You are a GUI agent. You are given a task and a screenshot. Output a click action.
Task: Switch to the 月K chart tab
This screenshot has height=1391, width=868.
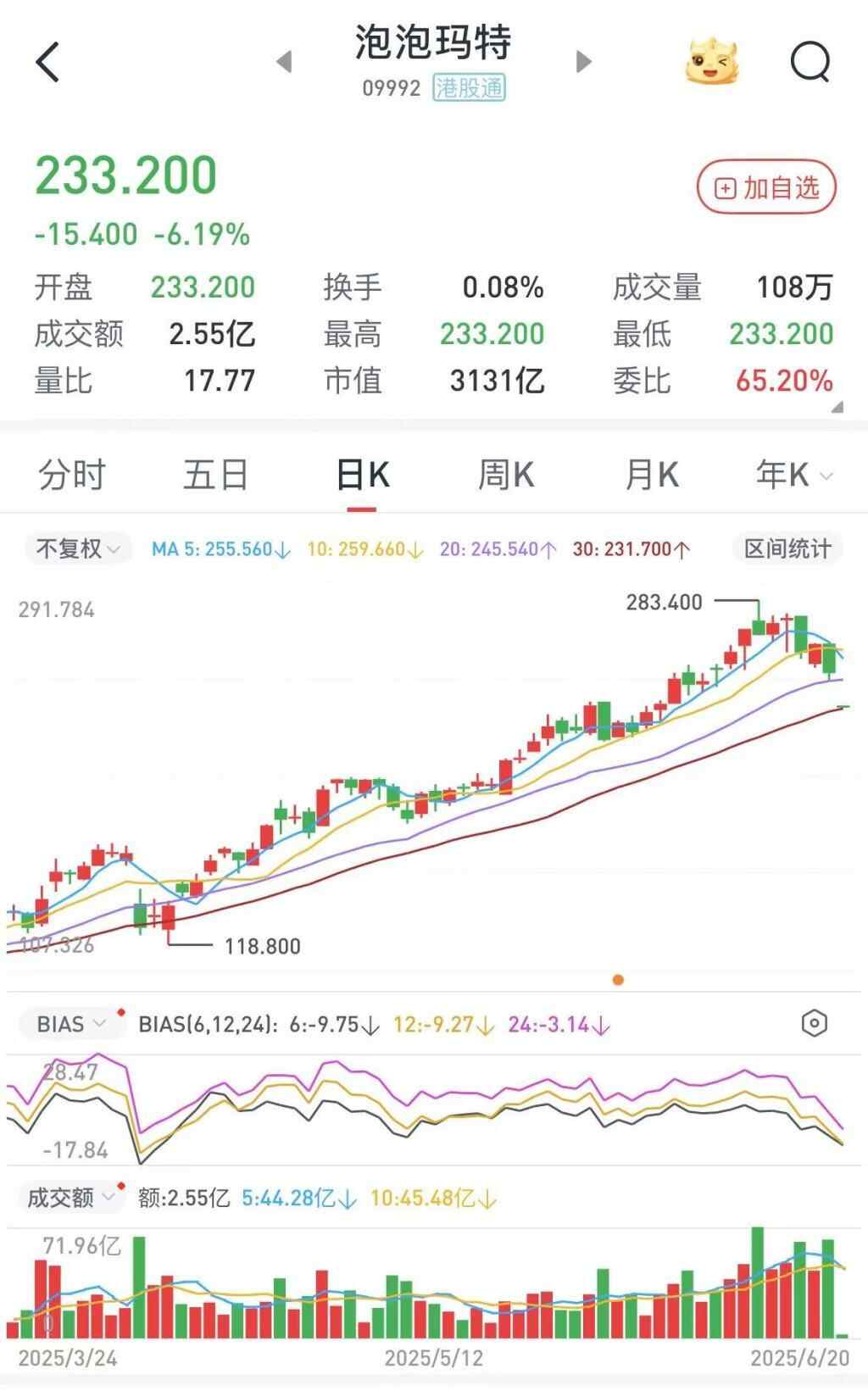click(651, 475)
